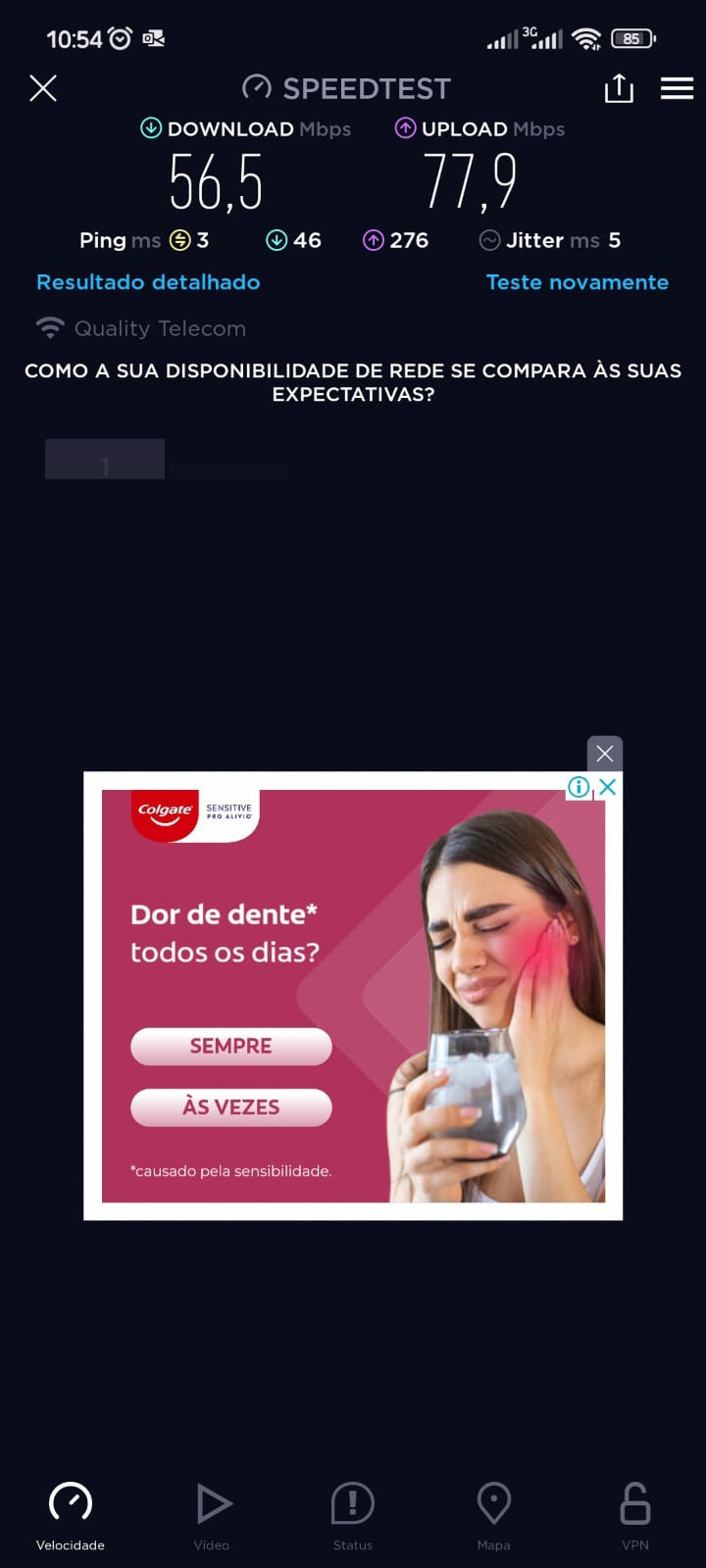Dismiss the Colgate ad with the gray X
Viewport: 706px width, 1568px height.
tap(605, 754)
